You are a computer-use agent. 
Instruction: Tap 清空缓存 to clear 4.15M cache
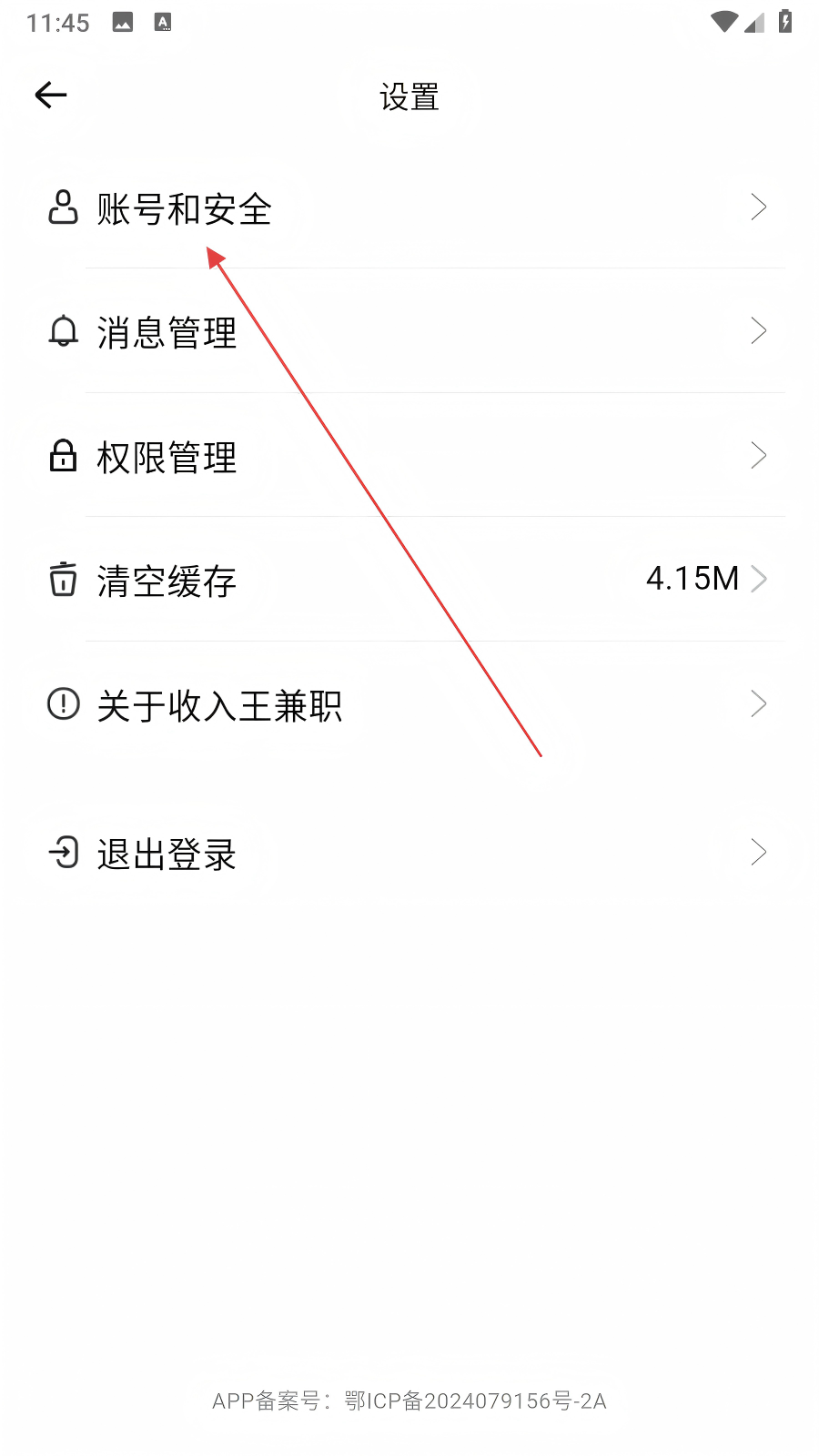(x=409, y=579)
